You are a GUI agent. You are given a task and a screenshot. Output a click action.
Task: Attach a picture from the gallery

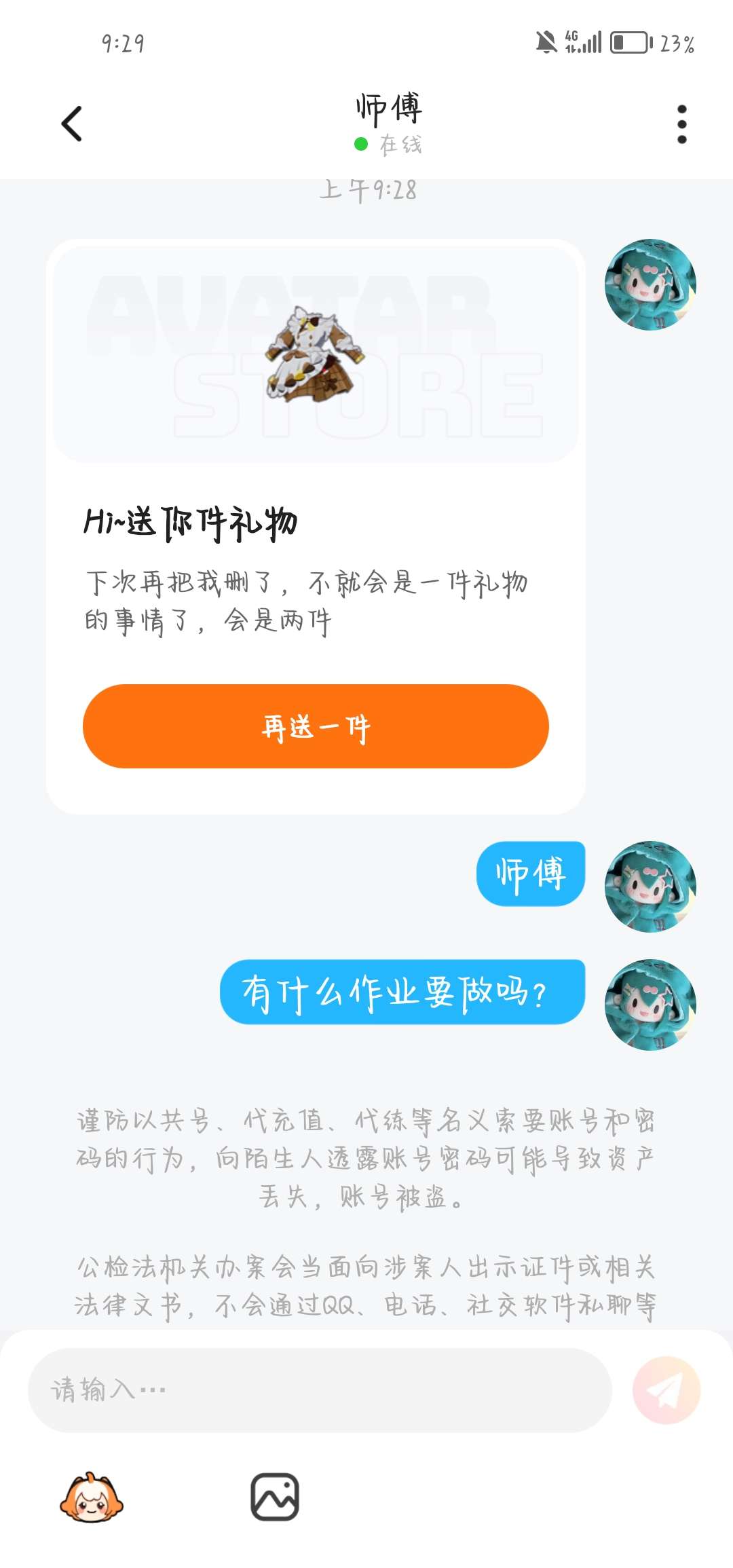point(275,1497)
